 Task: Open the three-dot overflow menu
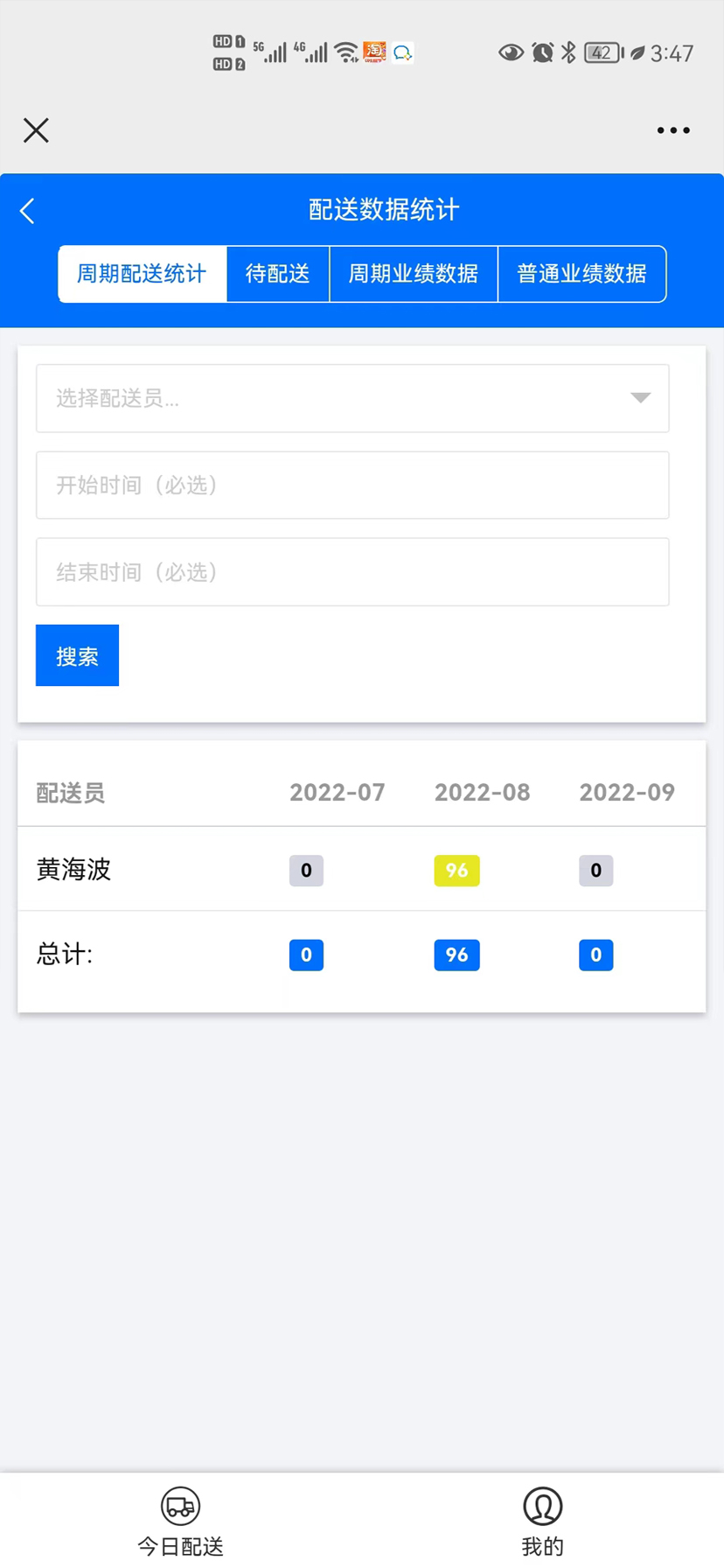point(673,130)
